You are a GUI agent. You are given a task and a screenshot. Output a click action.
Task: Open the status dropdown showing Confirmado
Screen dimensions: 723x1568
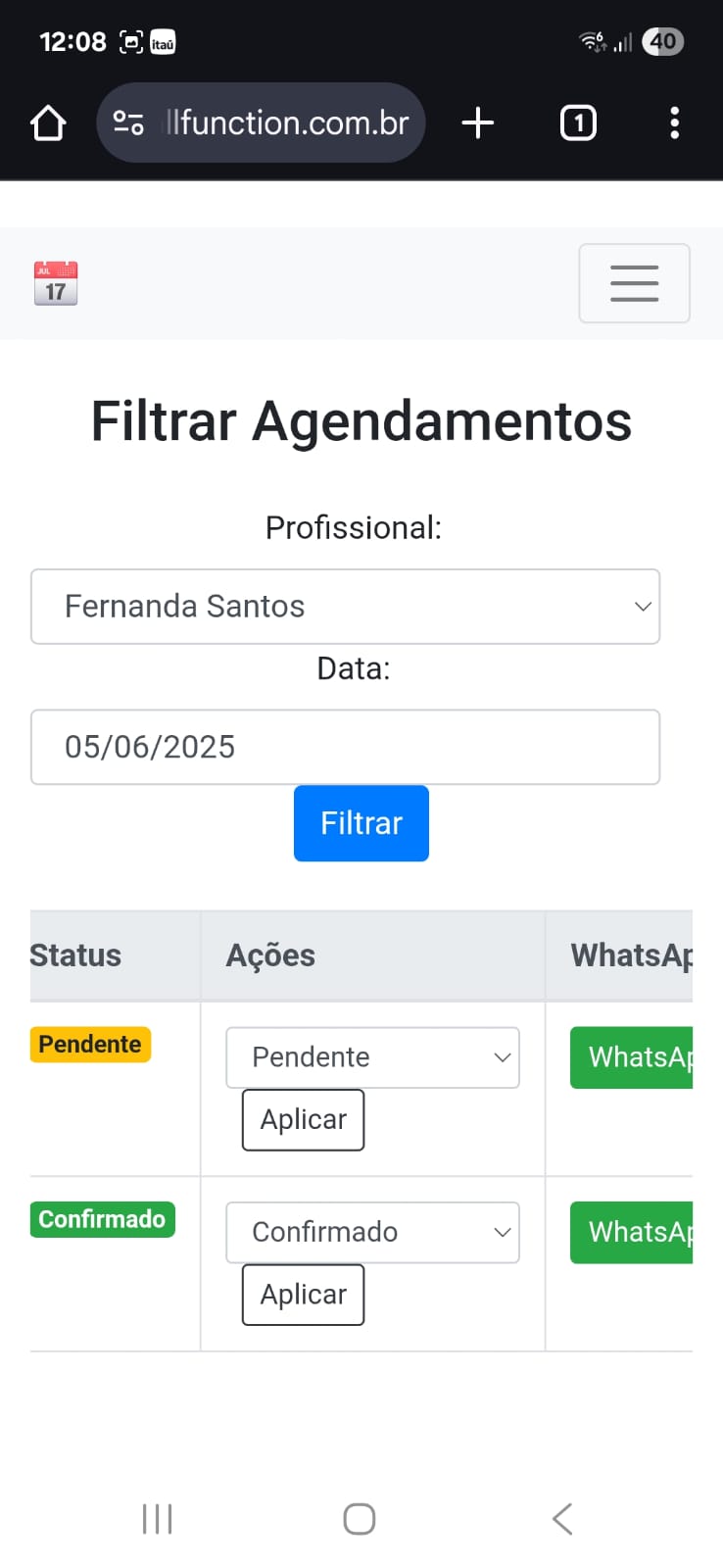(x=372, y=1232)
